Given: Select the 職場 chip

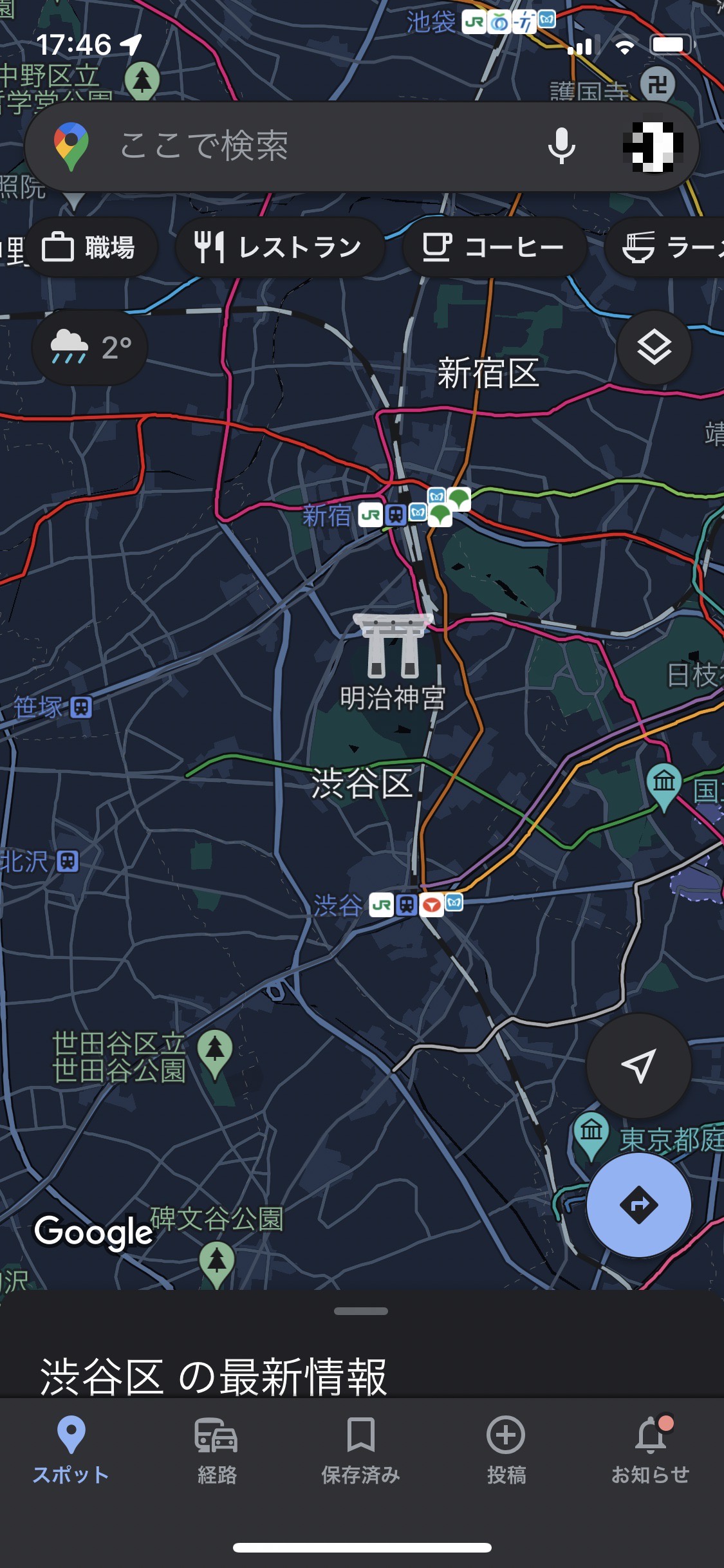Looking at the screenshot, I should 89,247.
